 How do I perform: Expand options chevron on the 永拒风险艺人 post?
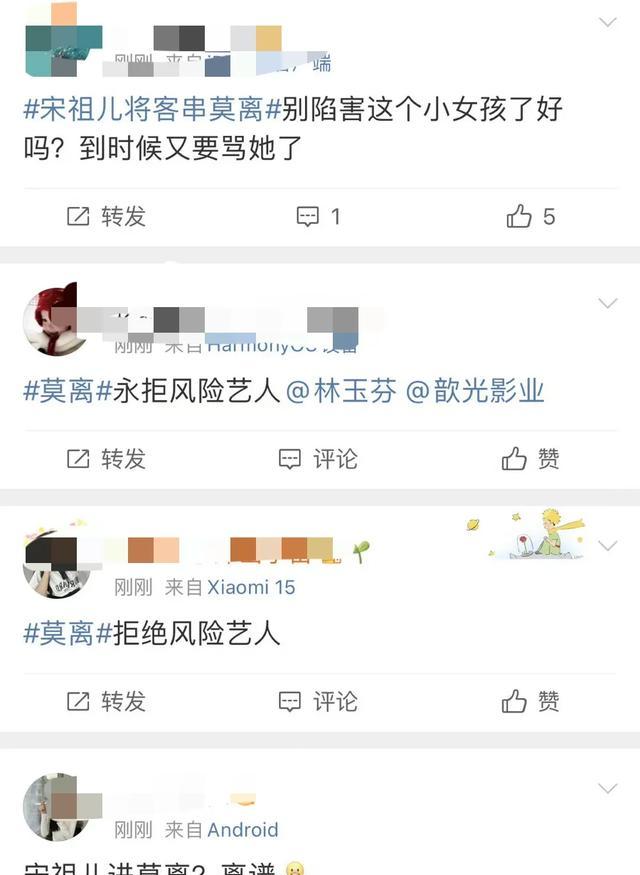tap(607, 303)
